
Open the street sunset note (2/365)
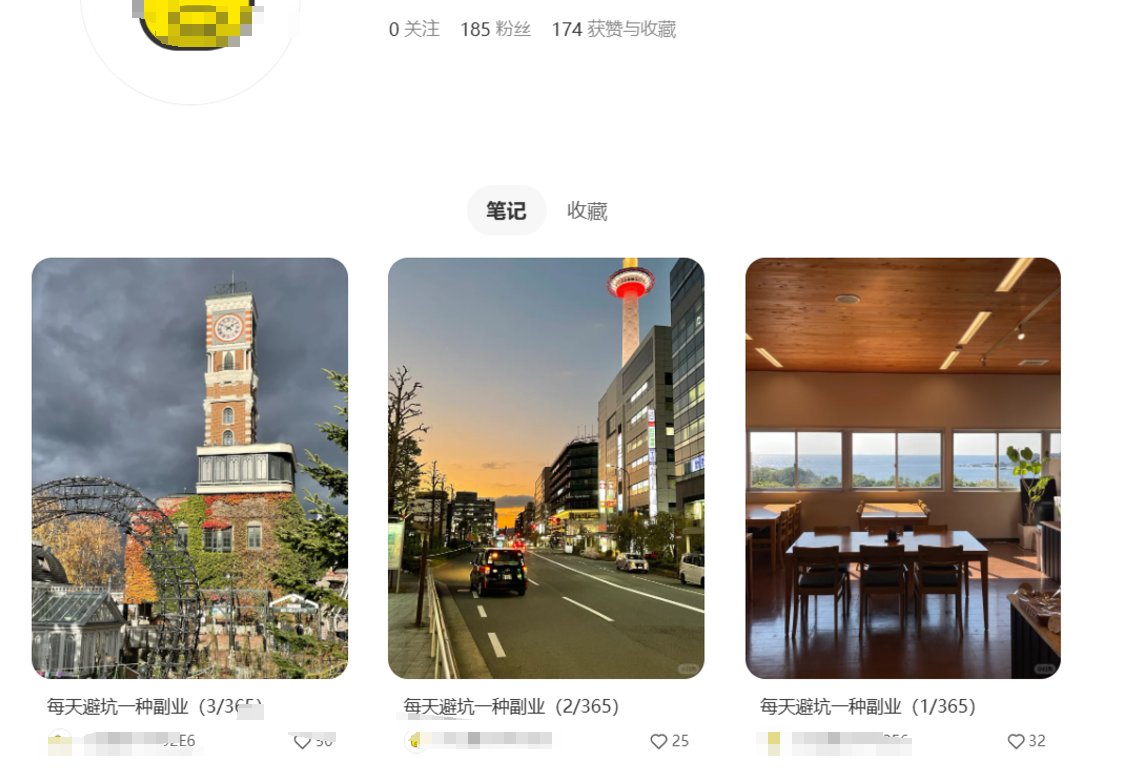pyautogui.click(x=546, y=468)
